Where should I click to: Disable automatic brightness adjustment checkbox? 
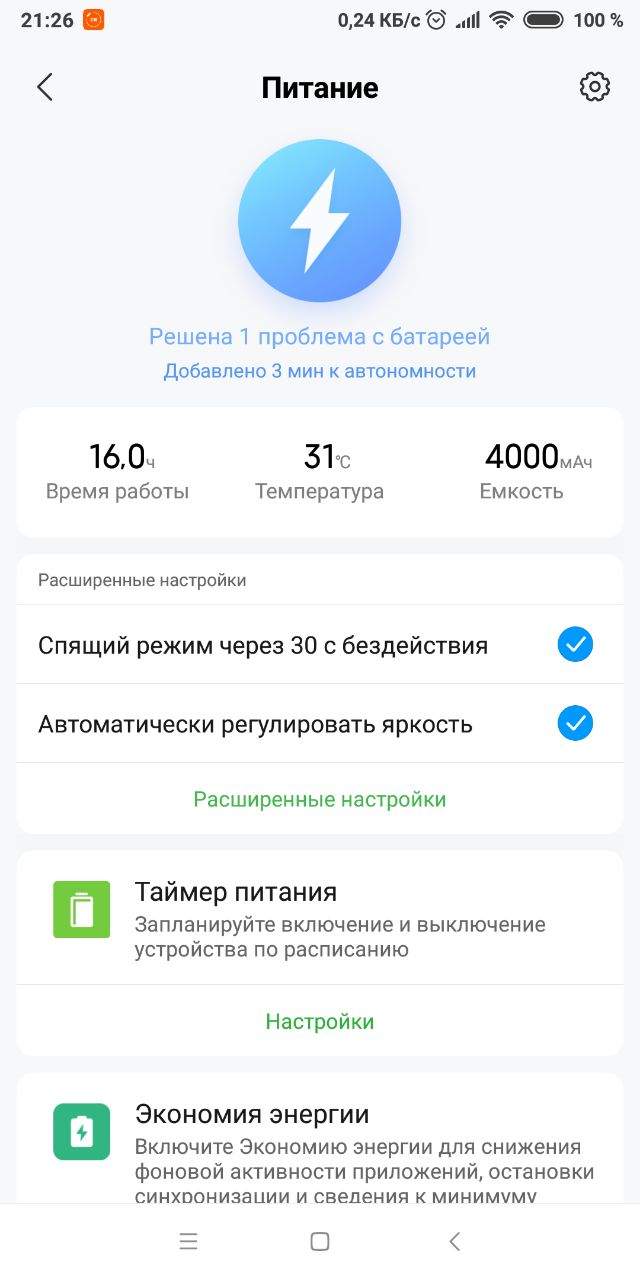(x=575, y=723)
